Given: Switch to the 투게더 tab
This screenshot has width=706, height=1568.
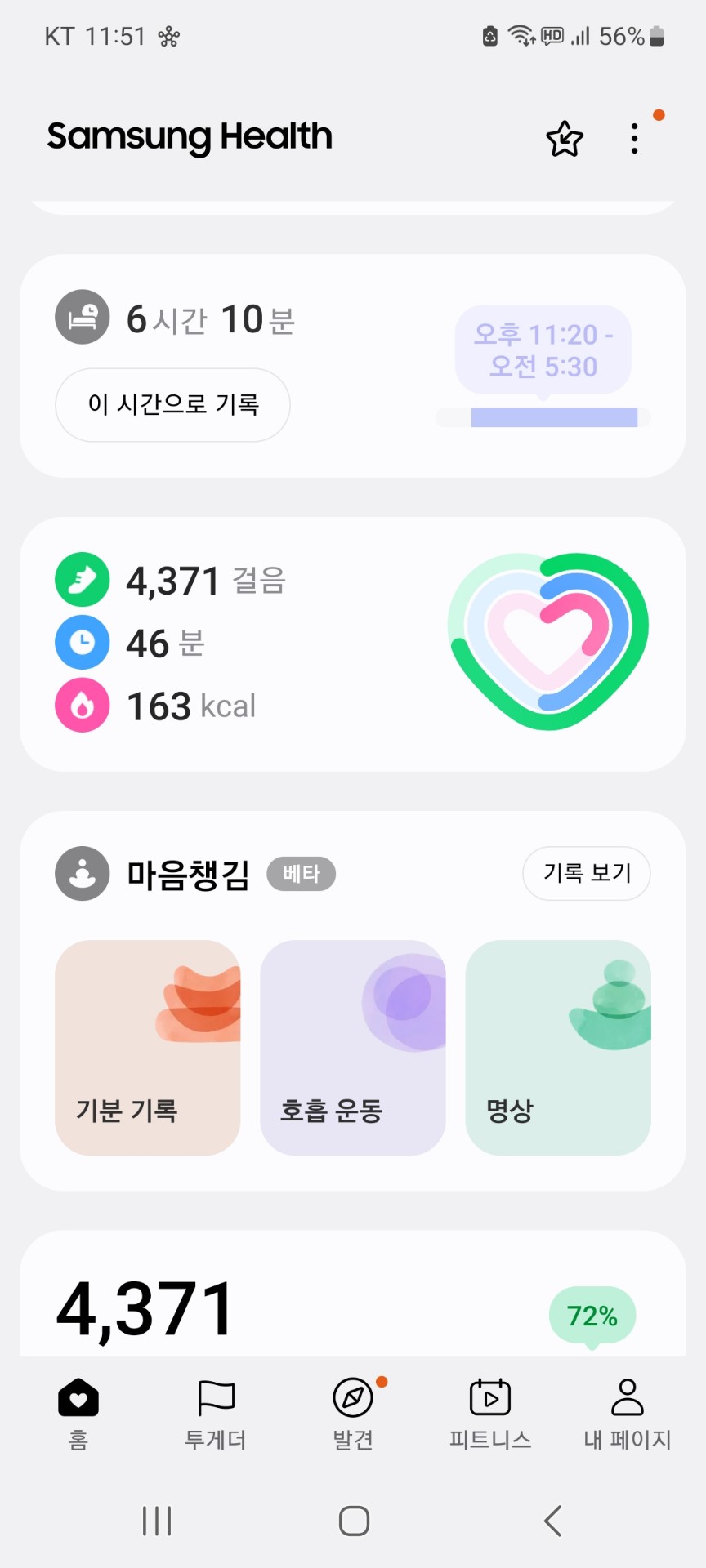Looking at the screenshot, I should tap(216, 1413).
